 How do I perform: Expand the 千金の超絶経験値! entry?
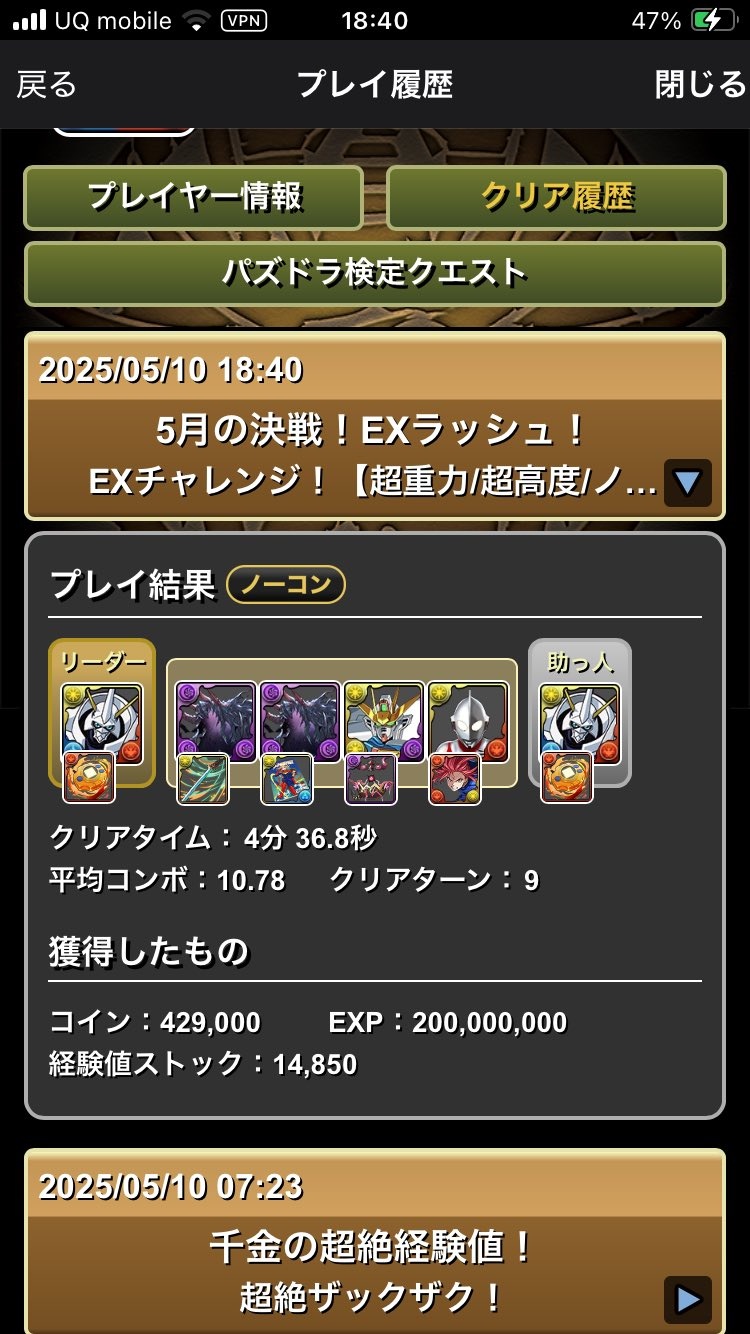click(687, 1299)
